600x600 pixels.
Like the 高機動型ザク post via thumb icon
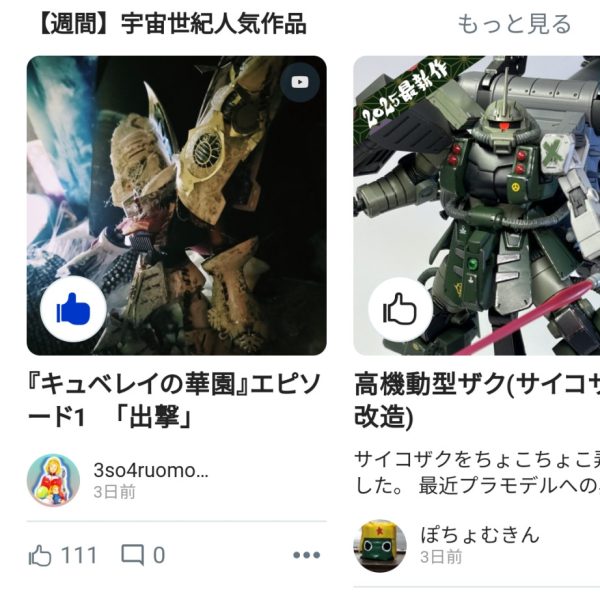click(x=400, y=312)
